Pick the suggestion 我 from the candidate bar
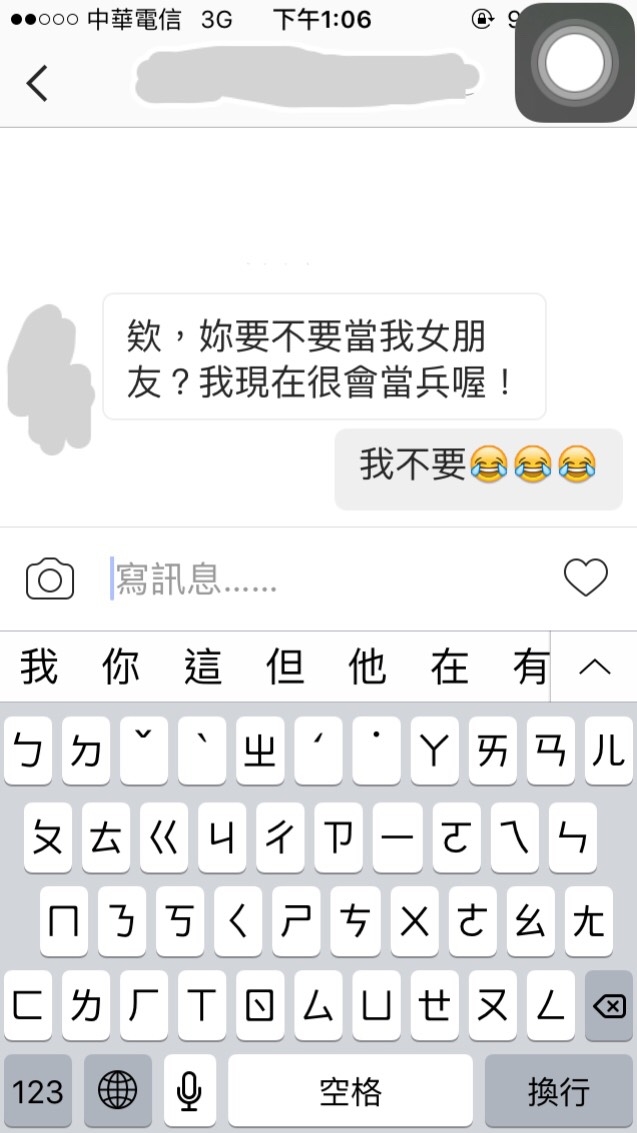 [39, 667]
